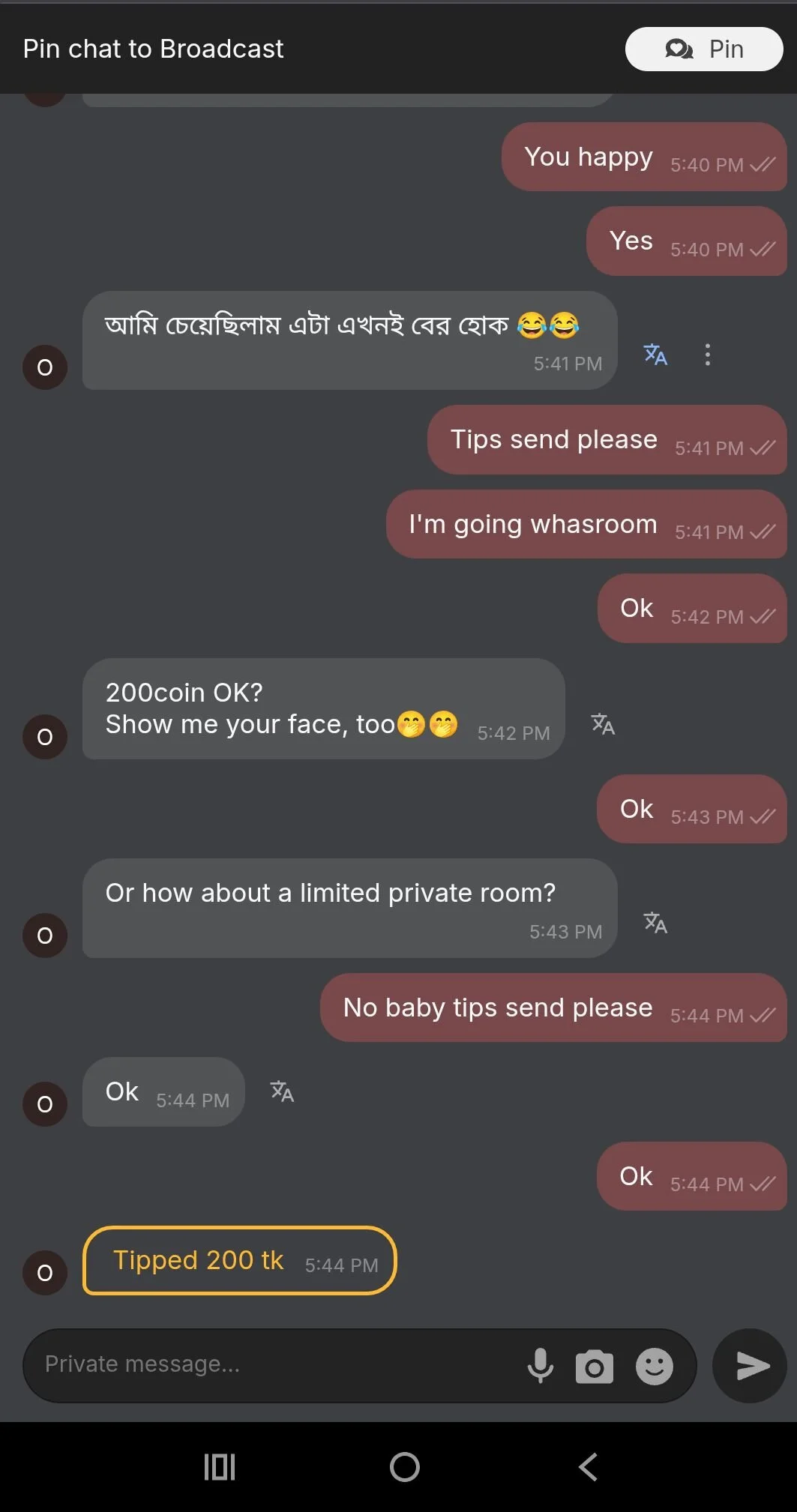Translate the Bengali message
Screen dimensions: 797x1512
click(x=655, y=354)
